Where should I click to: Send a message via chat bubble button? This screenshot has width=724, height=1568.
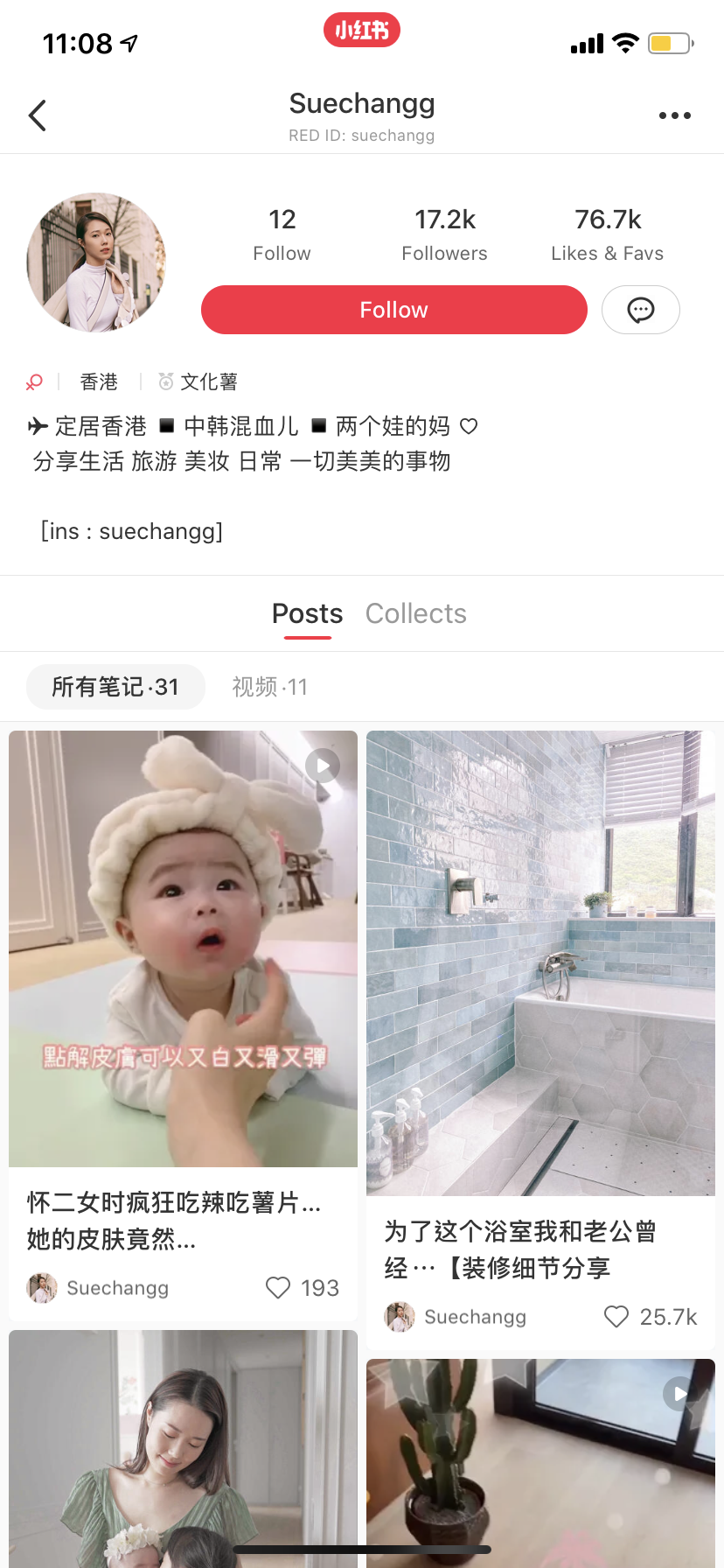[x=640, y=310]
